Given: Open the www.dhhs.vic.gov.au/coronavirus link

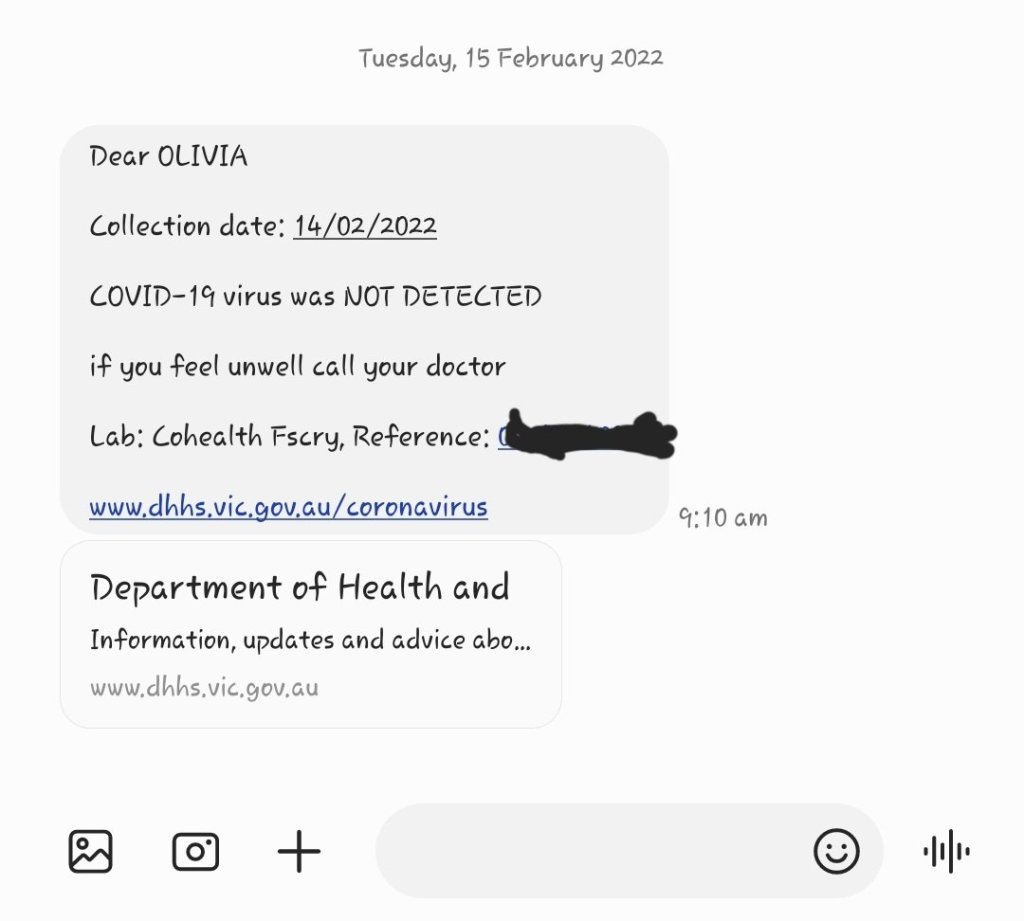Looking at the screenshot, I should click(x=288, y=506).
